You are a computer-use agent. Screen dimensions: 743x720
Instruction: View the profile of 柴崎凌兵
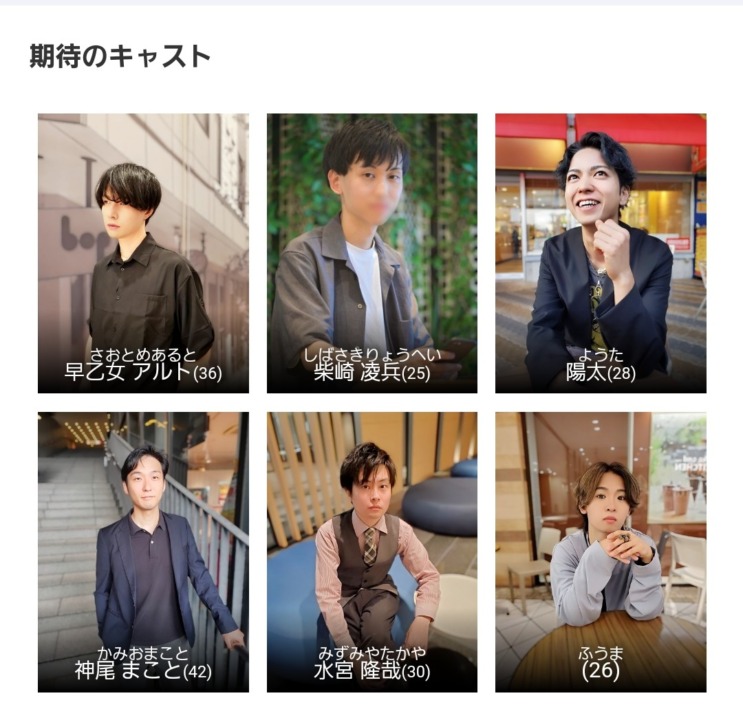click(x=371, y=253)
